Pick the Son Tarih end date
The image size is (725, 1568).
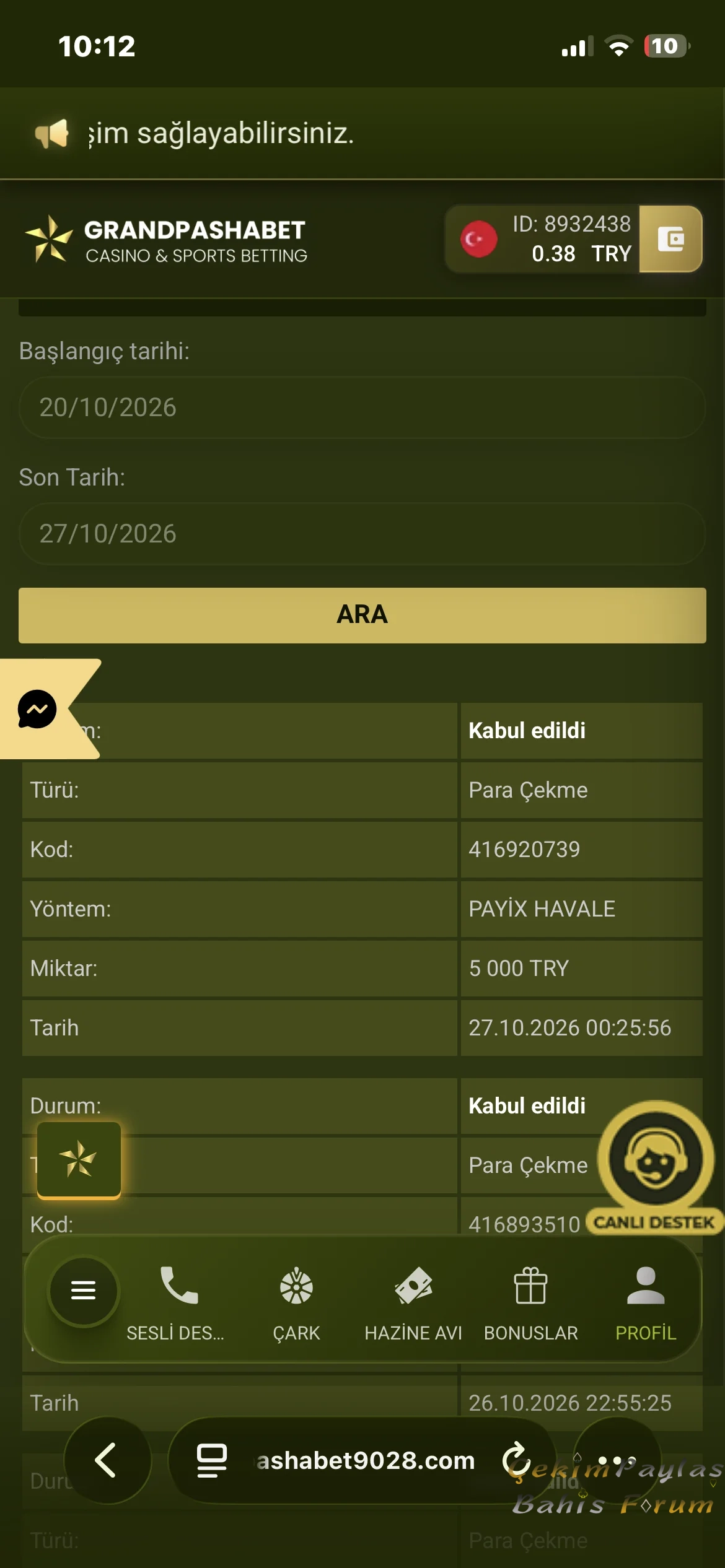362,534
